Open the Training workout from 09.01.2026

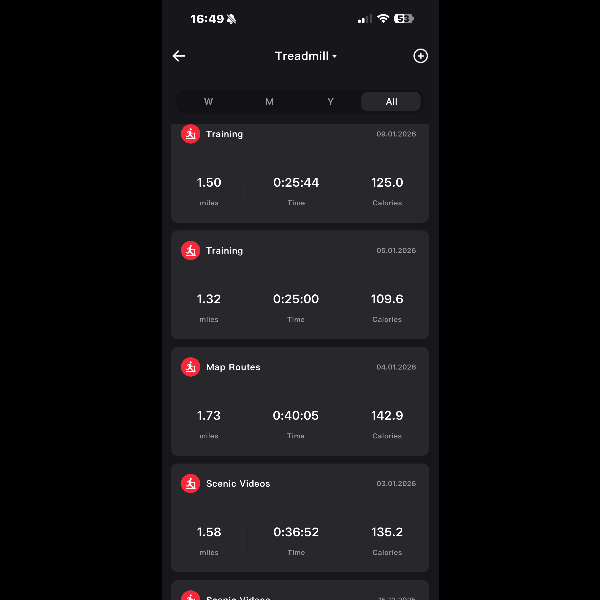coord(300,172)
